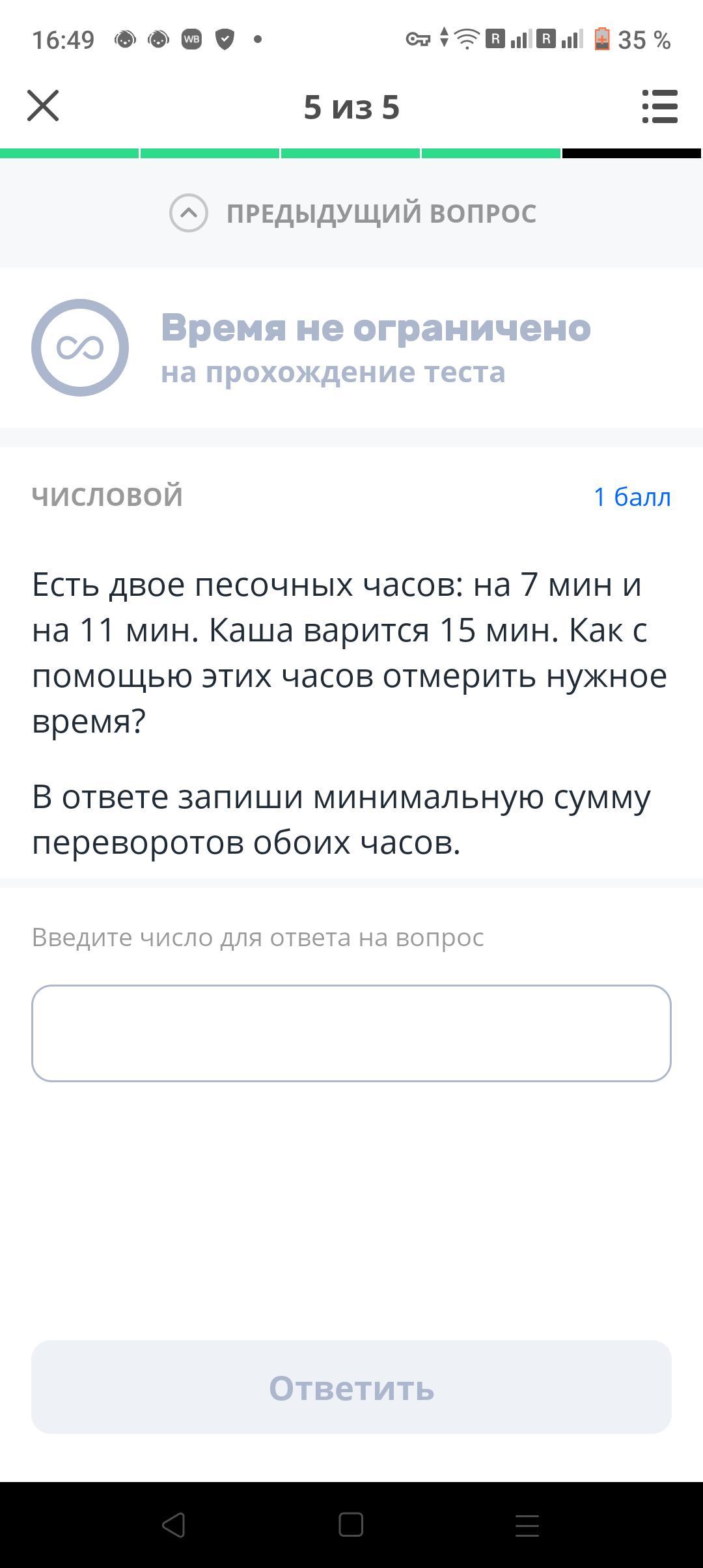Submit answer with Ответить button
Image resolution: width=703 pixels, height=1568 pixels.
[351, 1387]
